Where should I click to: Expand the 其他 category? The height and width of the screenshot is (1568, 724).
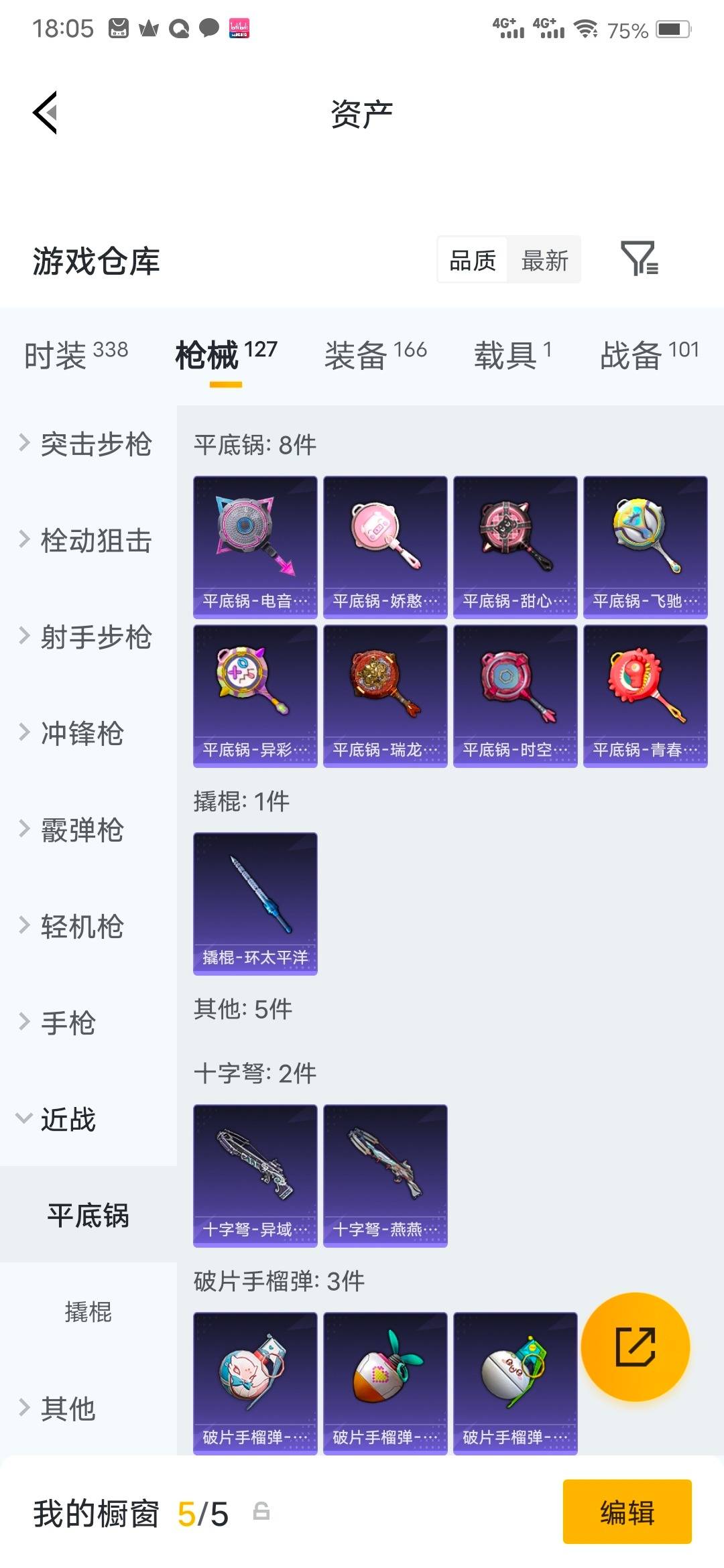tap(67, 1409)
